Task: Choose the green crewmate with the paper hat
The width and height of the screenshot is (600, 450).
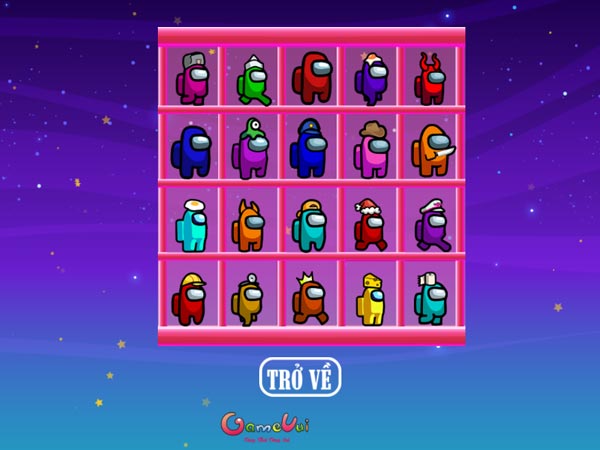Action: pos(252,78)
